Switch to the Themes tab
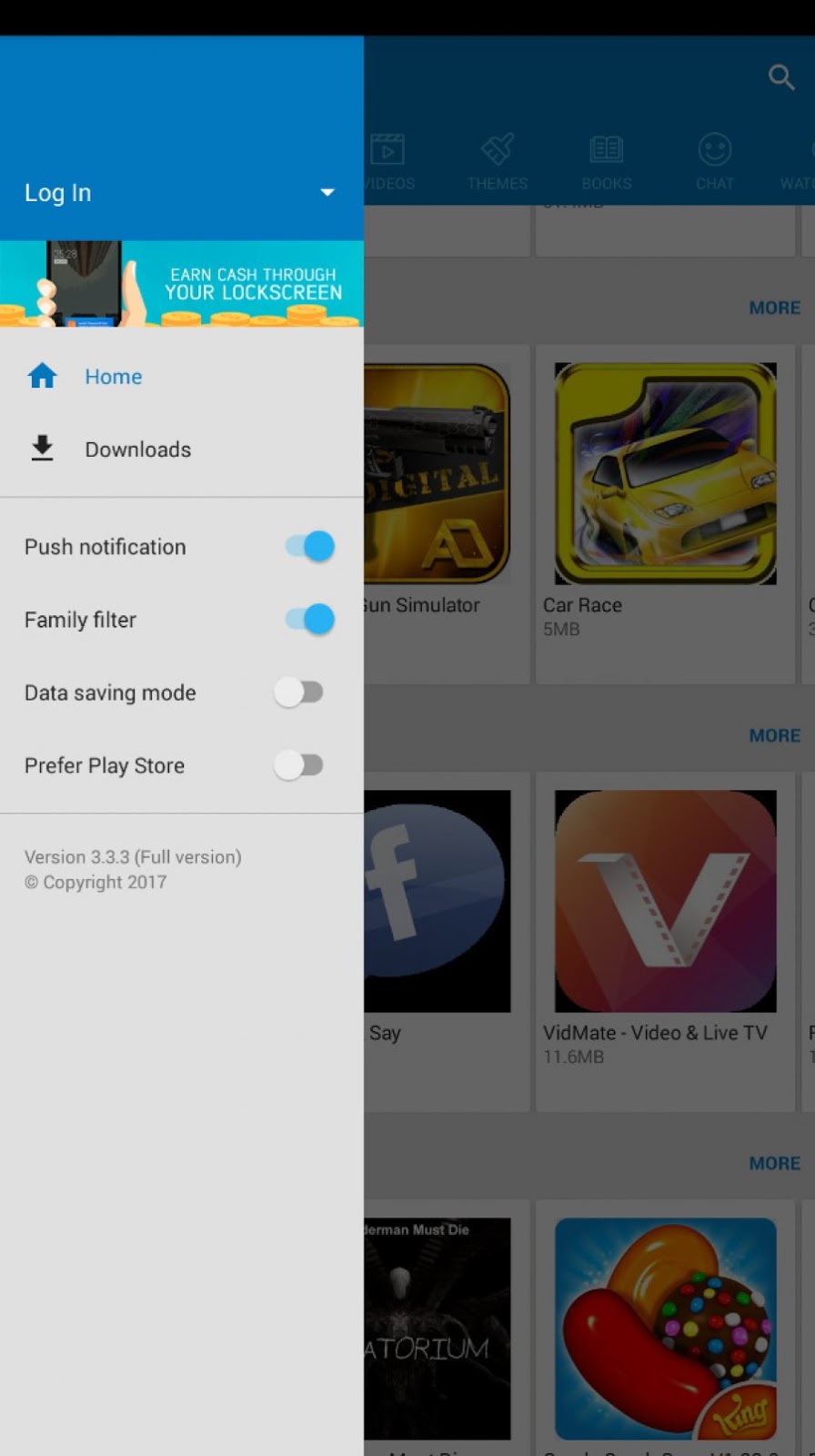815x1456 pixels. [498, 162]
